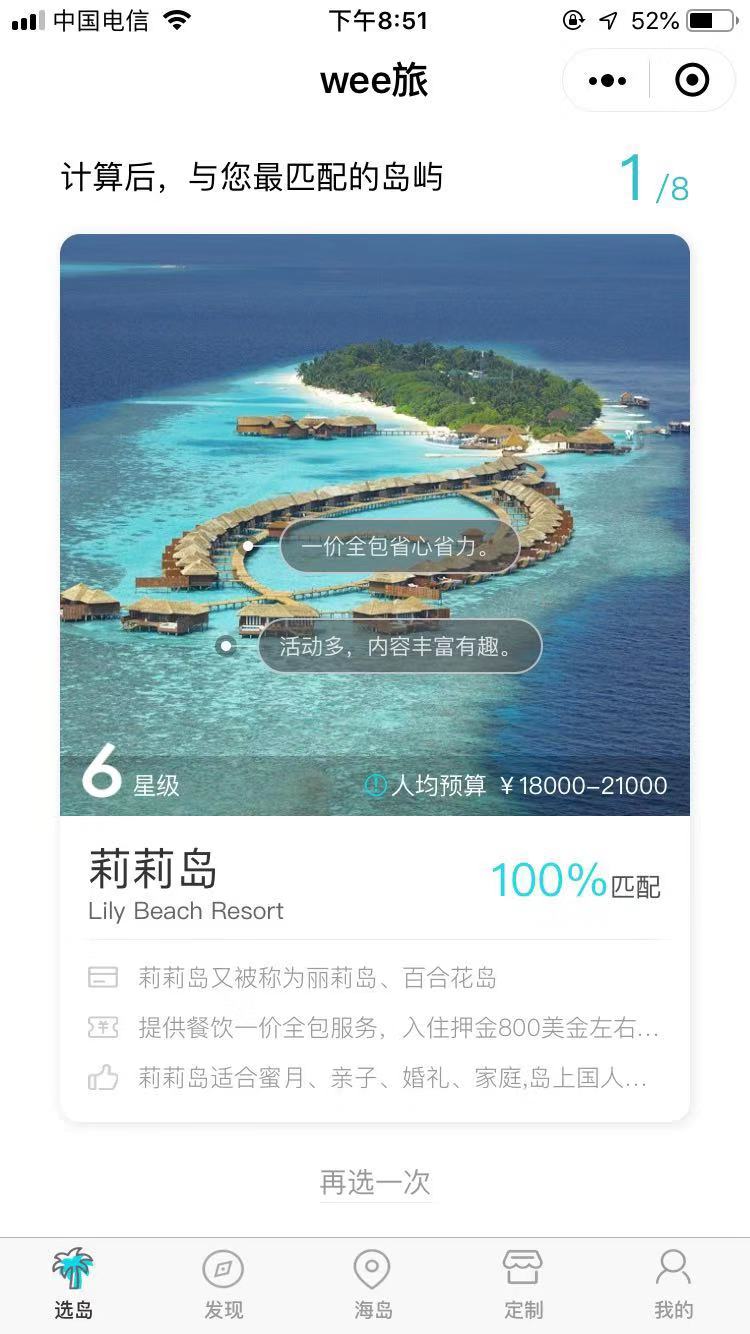Tap 再选一次 to choose again
750x1334 pixels.
pos(375,1182)
